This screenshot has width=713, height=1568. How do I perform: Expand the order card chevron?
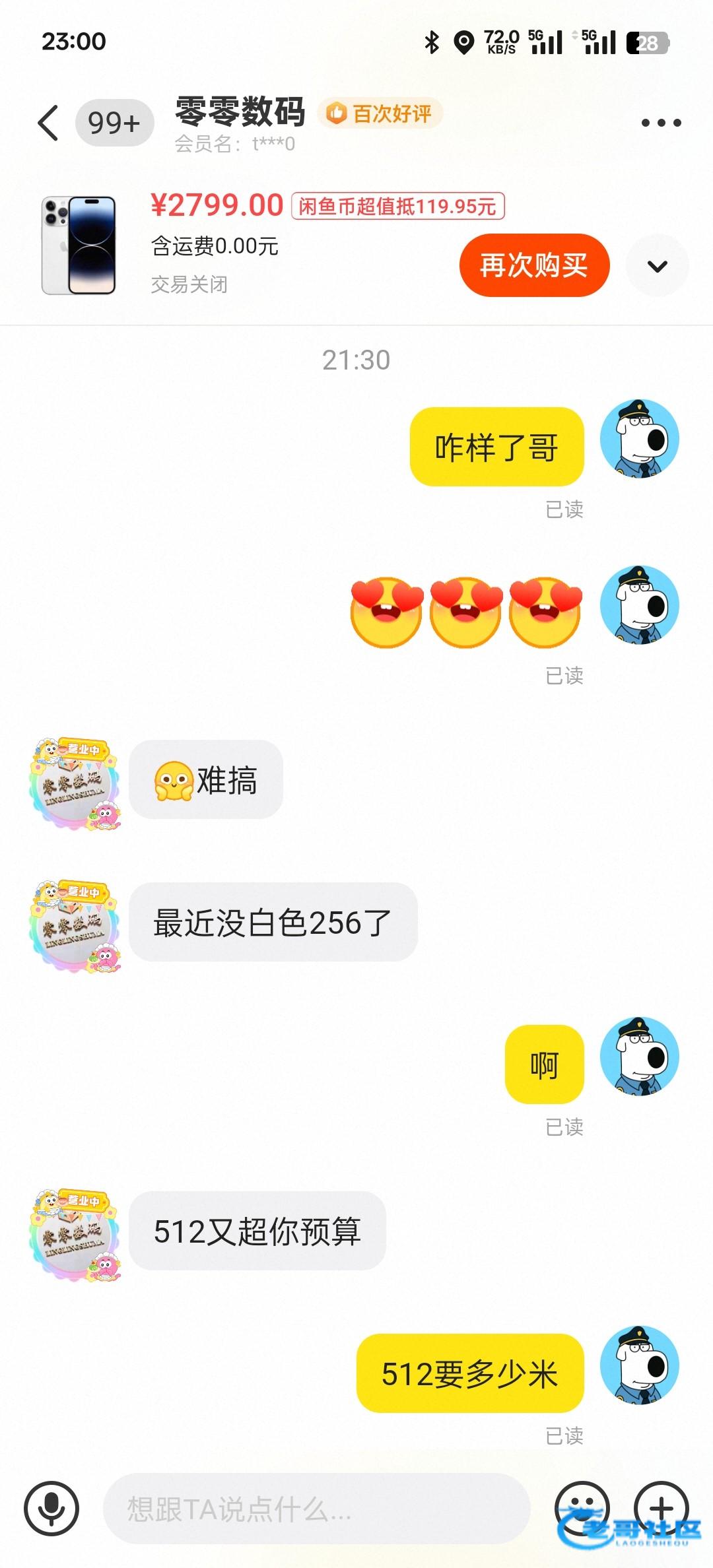click(x=658, y=266)
